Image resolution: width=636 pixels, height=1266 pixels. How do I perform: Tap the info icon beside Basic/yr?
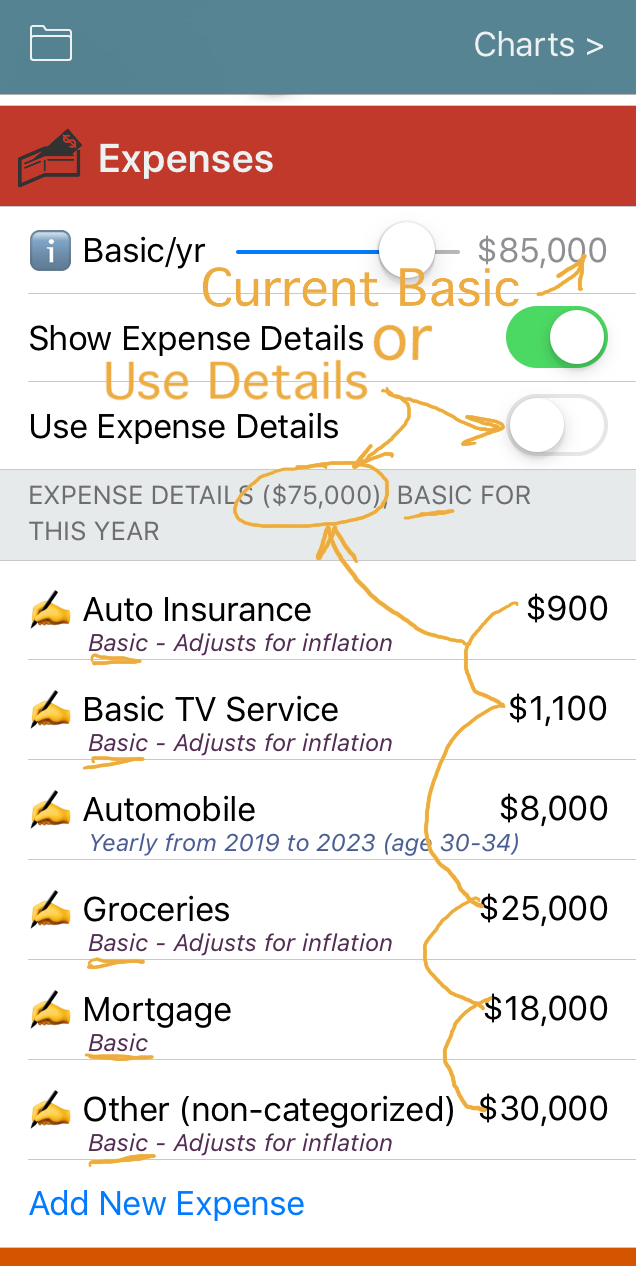tap(50, 251)
